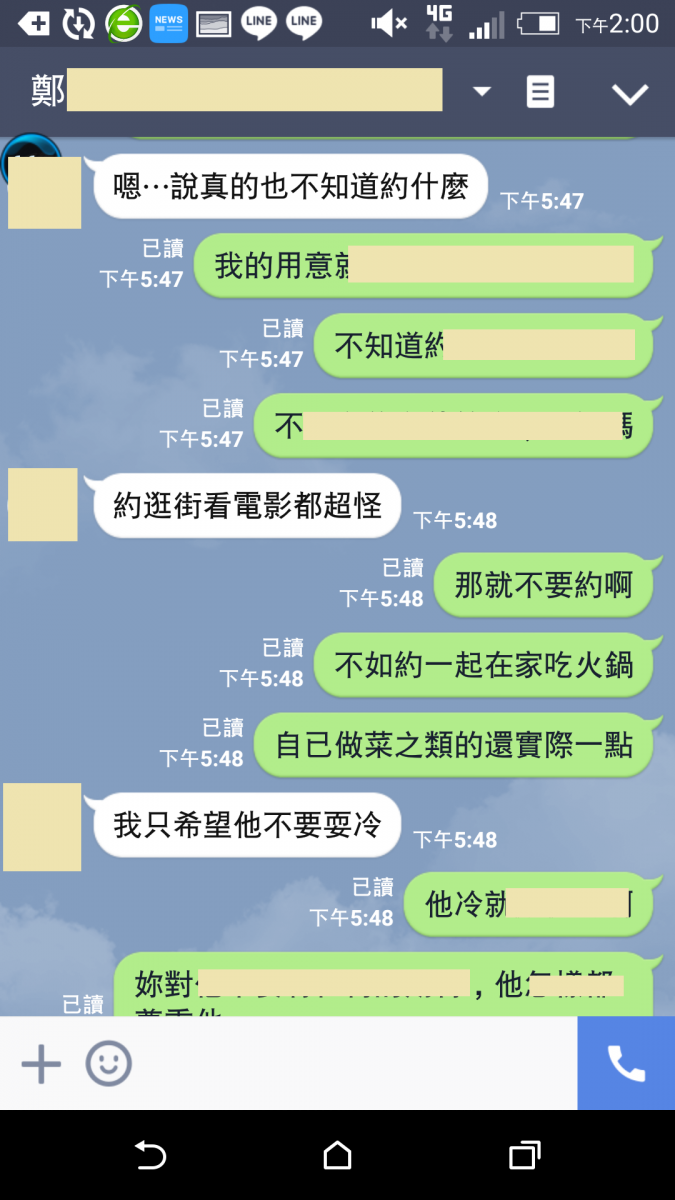
Task: Open the emoji sticker picker
Action: pyautogui.click(x=108, y=1064)
